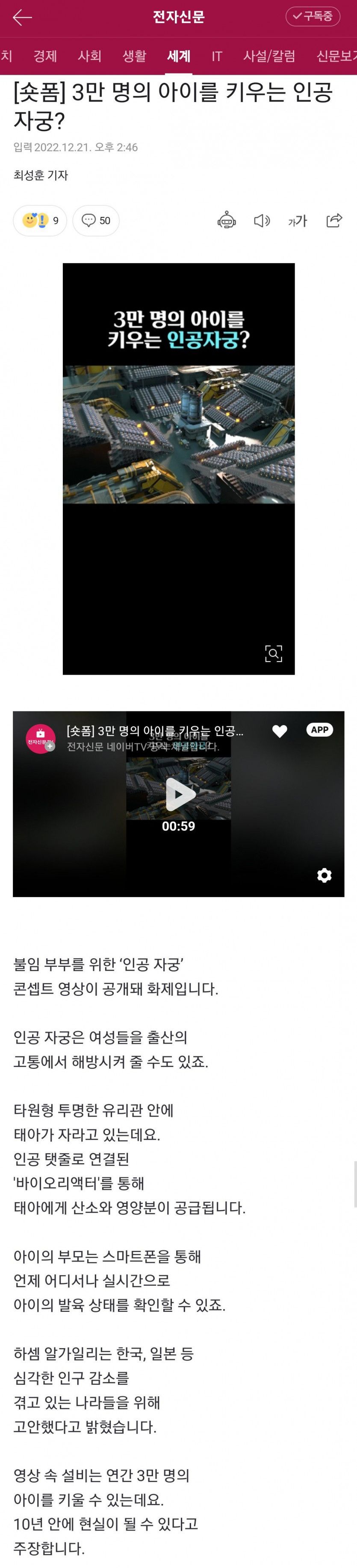The image size is (357, 1568).
Task: Open the 사설/칼럼 tab
Action: (269, 57)
